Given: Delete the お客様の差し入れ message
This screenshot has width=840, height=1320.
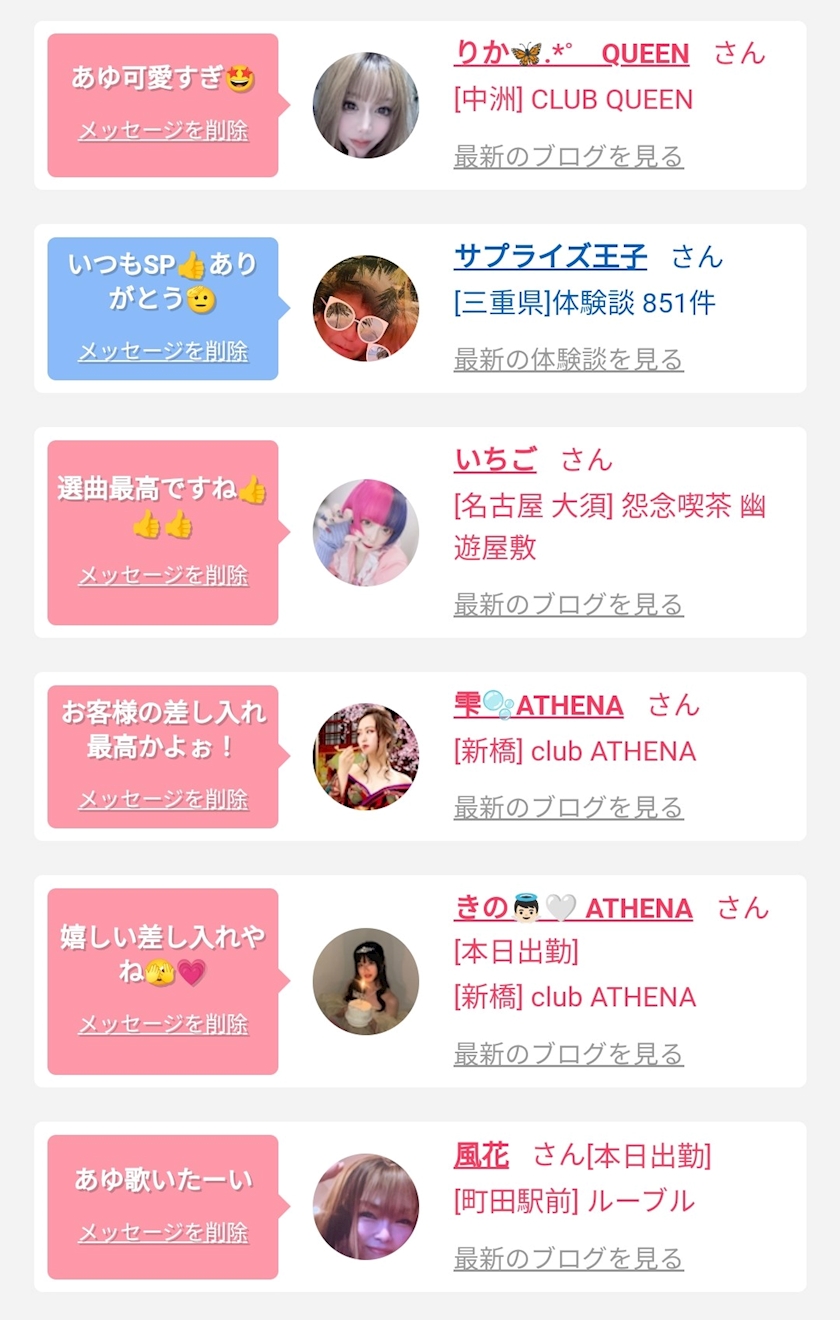Looking at the screenshot, I should [163, 800].
